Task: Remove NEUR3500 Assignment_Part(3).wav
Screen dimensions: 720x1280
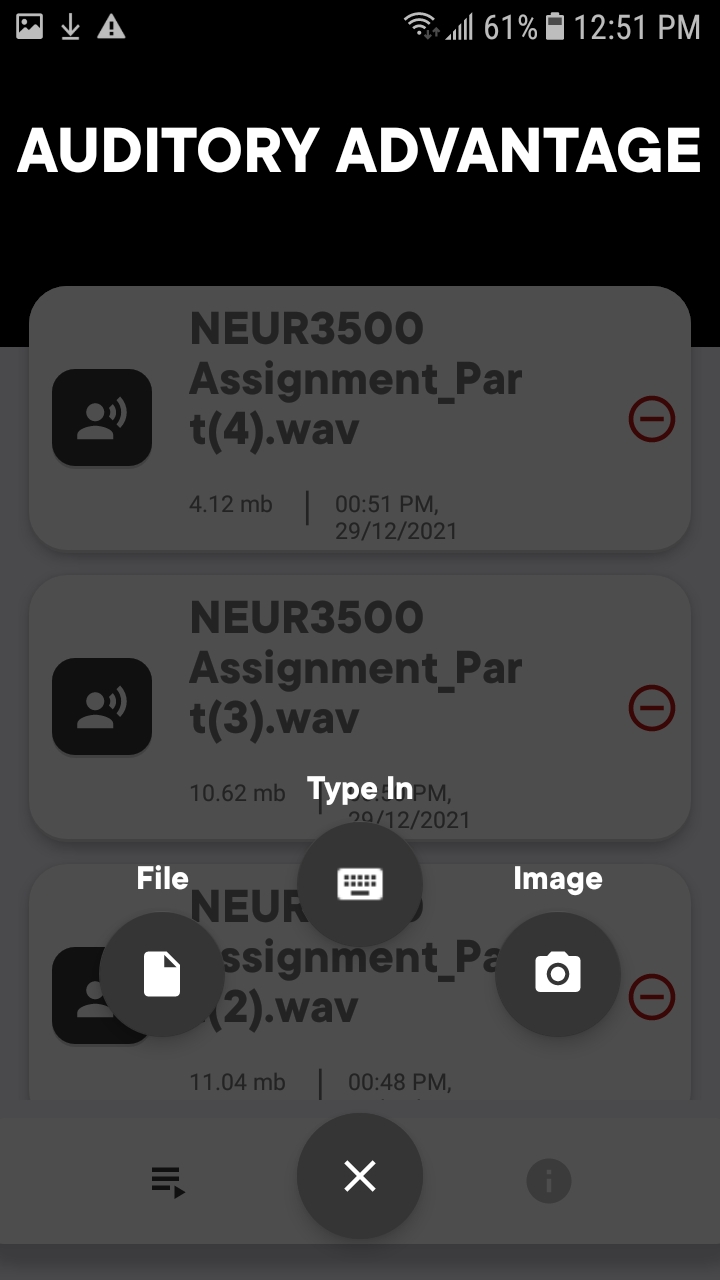Action: [x=652, y=708]
